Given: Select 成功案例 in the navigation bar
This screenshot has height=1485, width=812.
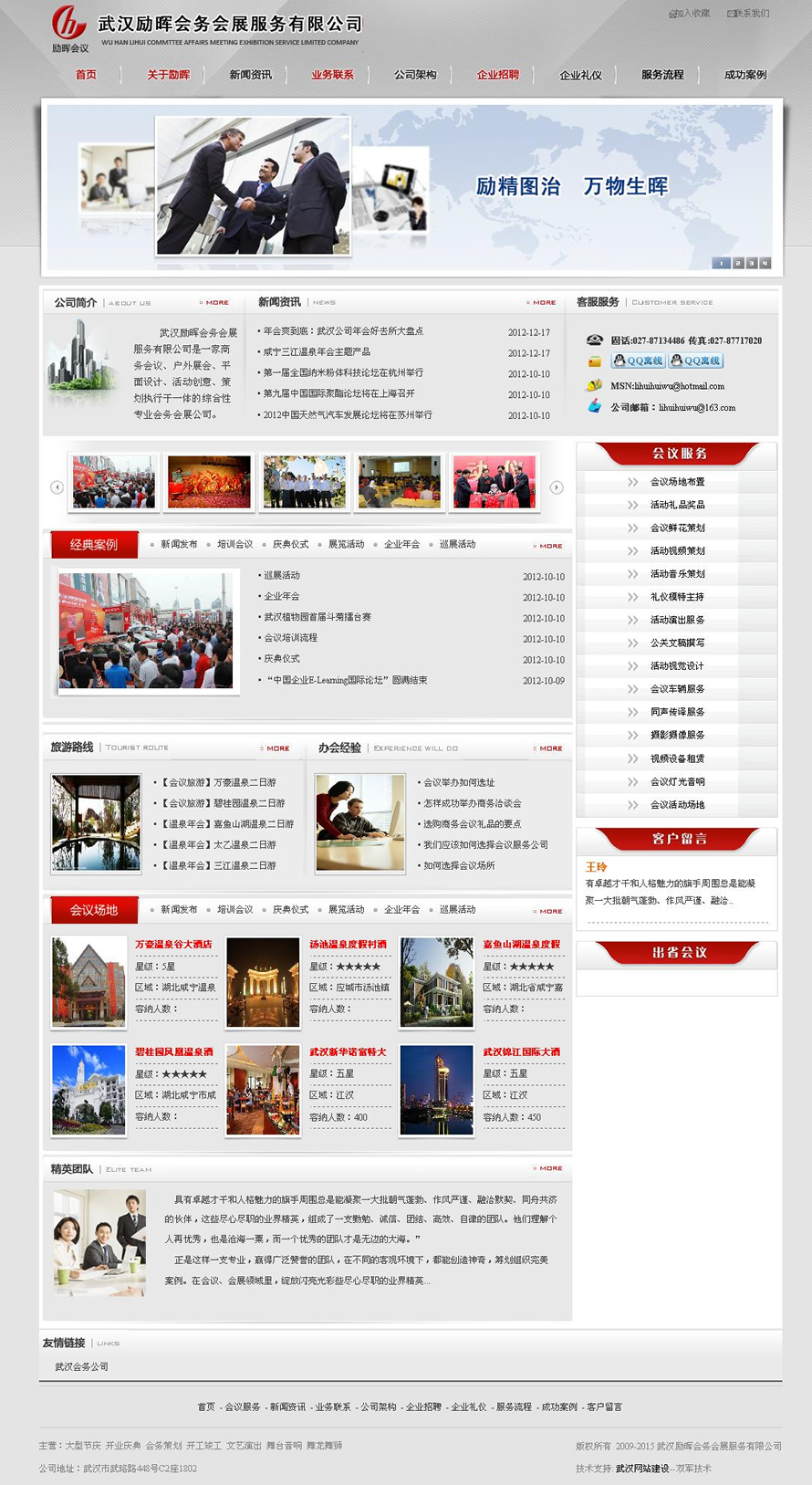Looking at the screenshot, I should click(744, 75).
